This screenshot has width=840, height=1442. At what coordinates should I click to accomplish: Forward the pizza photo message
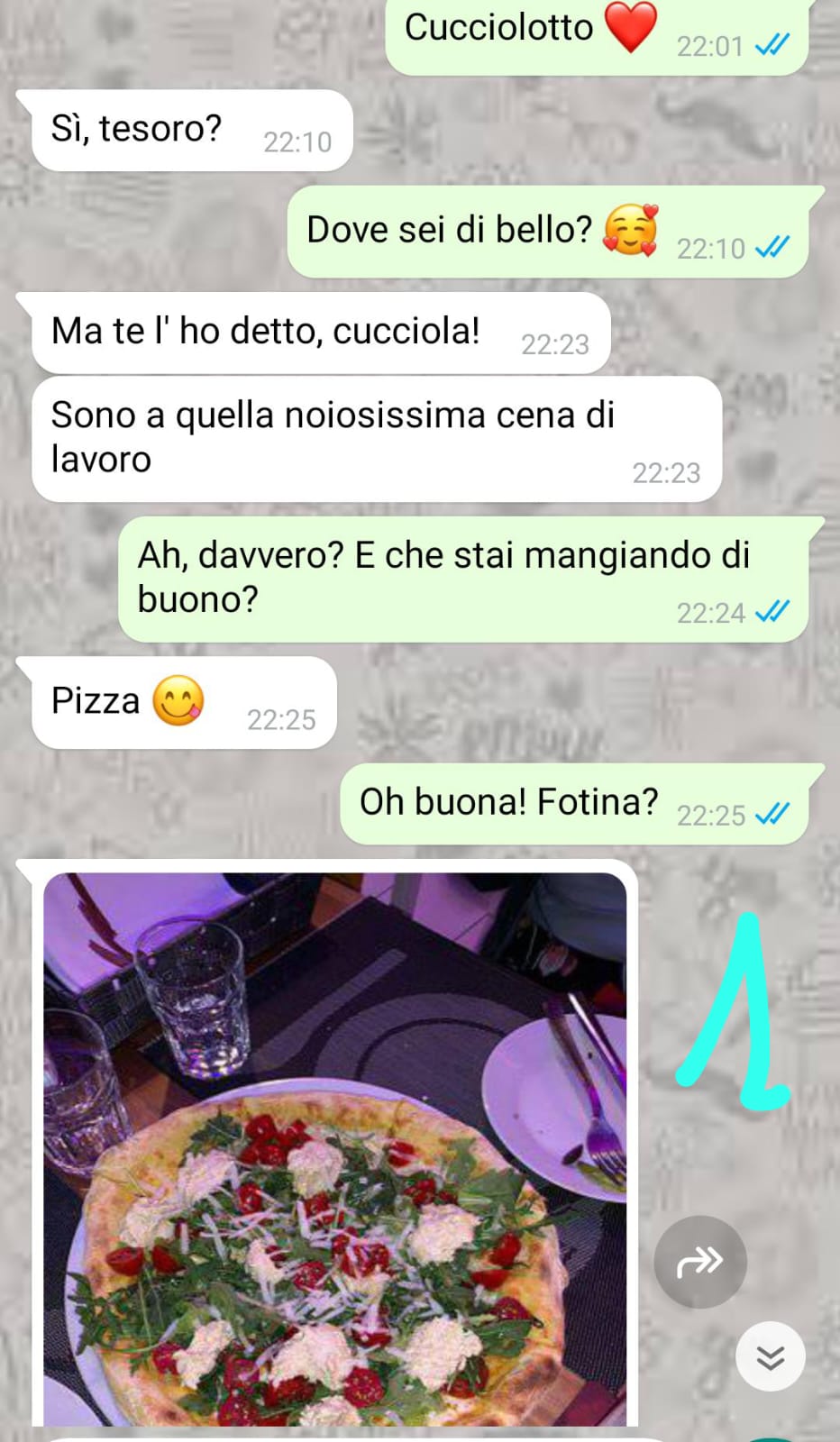pos(699,1262)
